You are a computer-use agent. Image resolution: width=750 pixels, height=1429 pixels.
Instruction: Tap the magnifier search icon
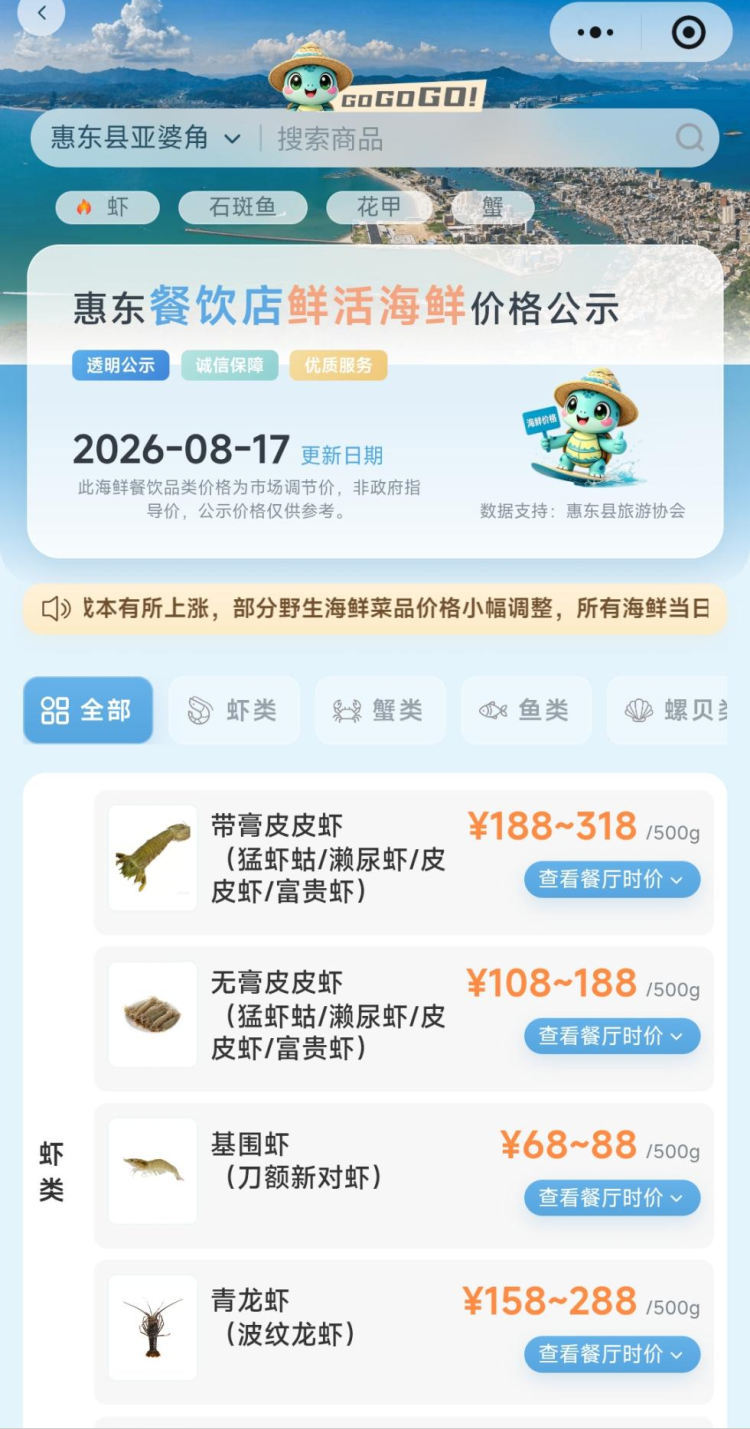(x=690, y=138)
